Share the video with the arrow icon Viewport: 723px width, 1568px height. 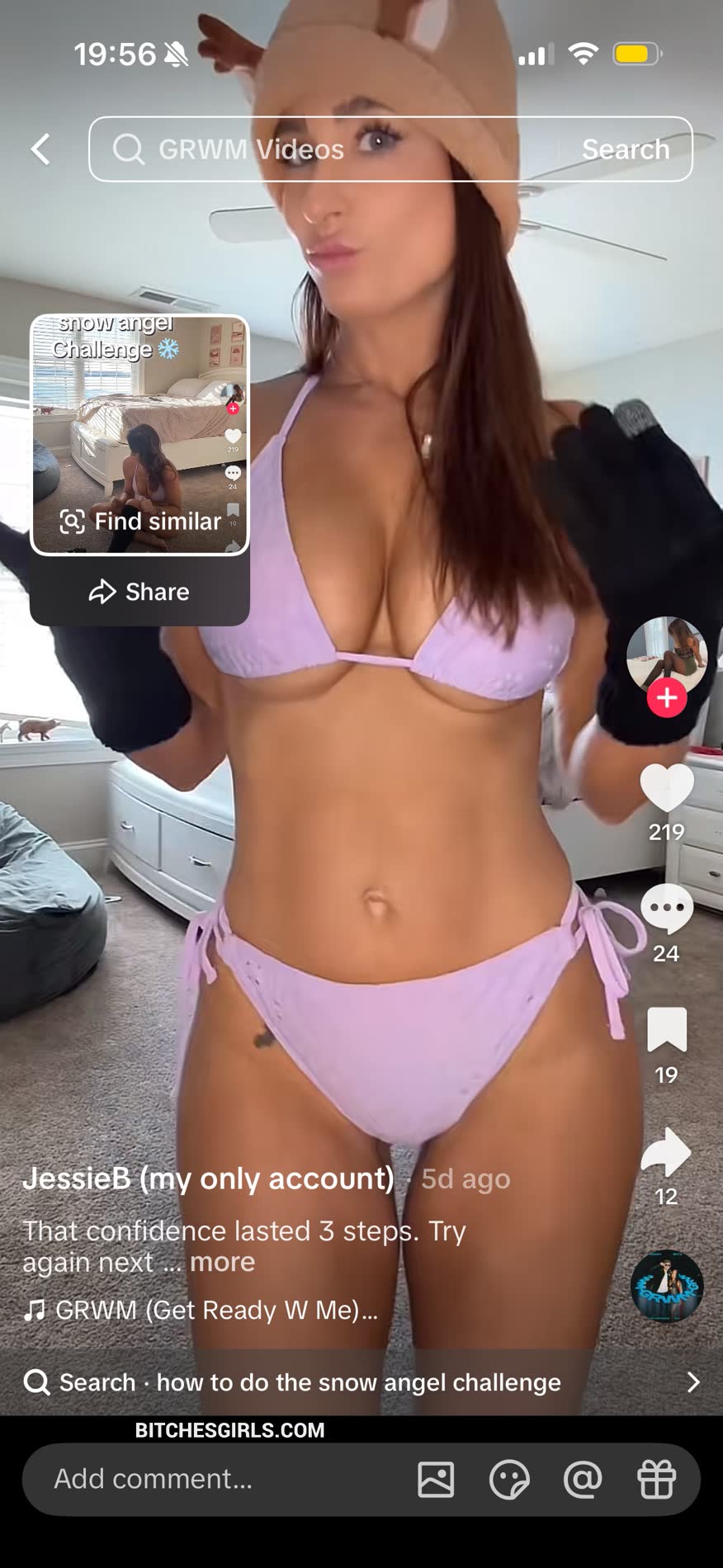coord(667,1151)
